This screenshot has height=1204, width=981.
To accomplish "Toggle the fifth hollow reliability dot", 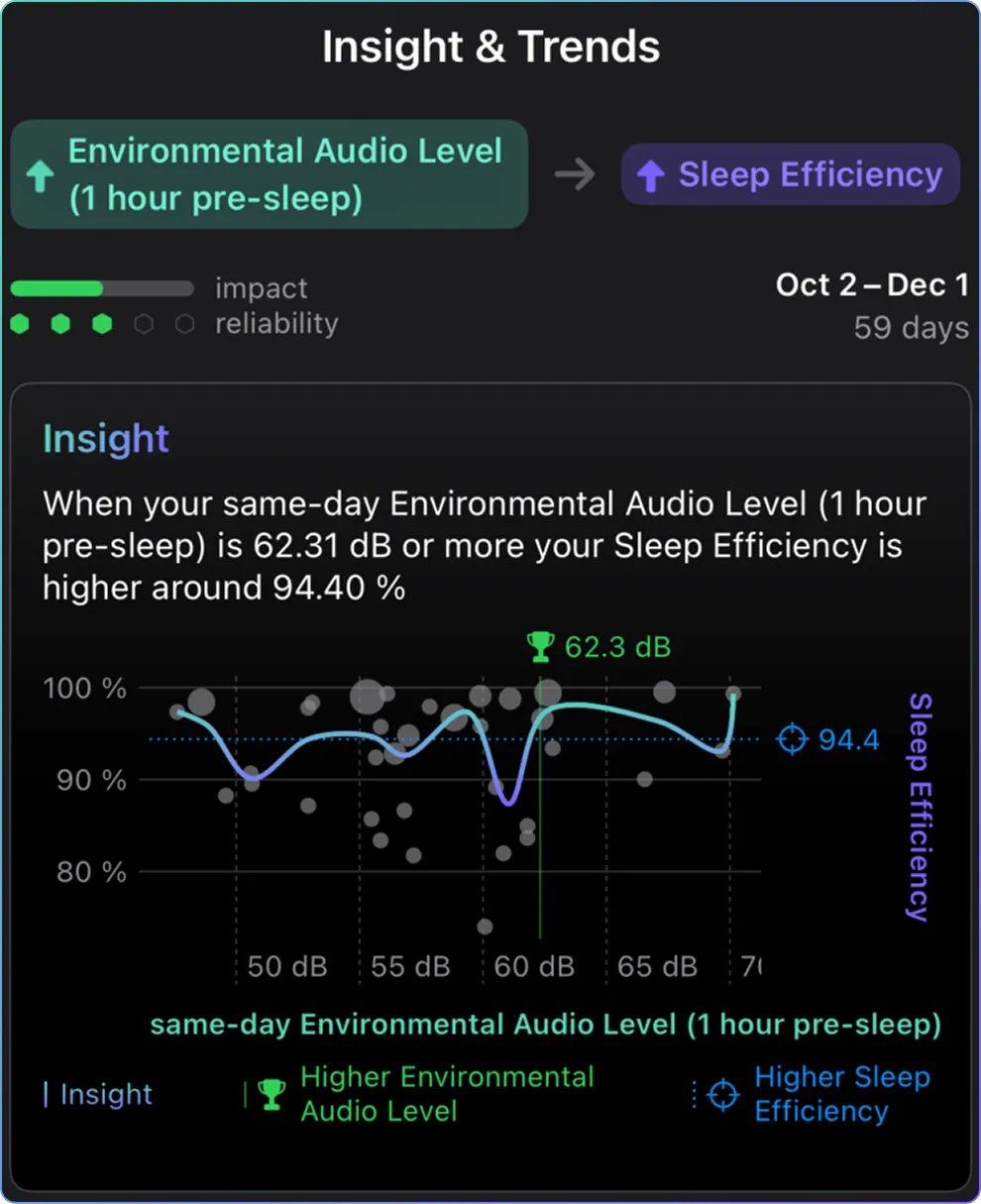I will click(x=184, y=323).
